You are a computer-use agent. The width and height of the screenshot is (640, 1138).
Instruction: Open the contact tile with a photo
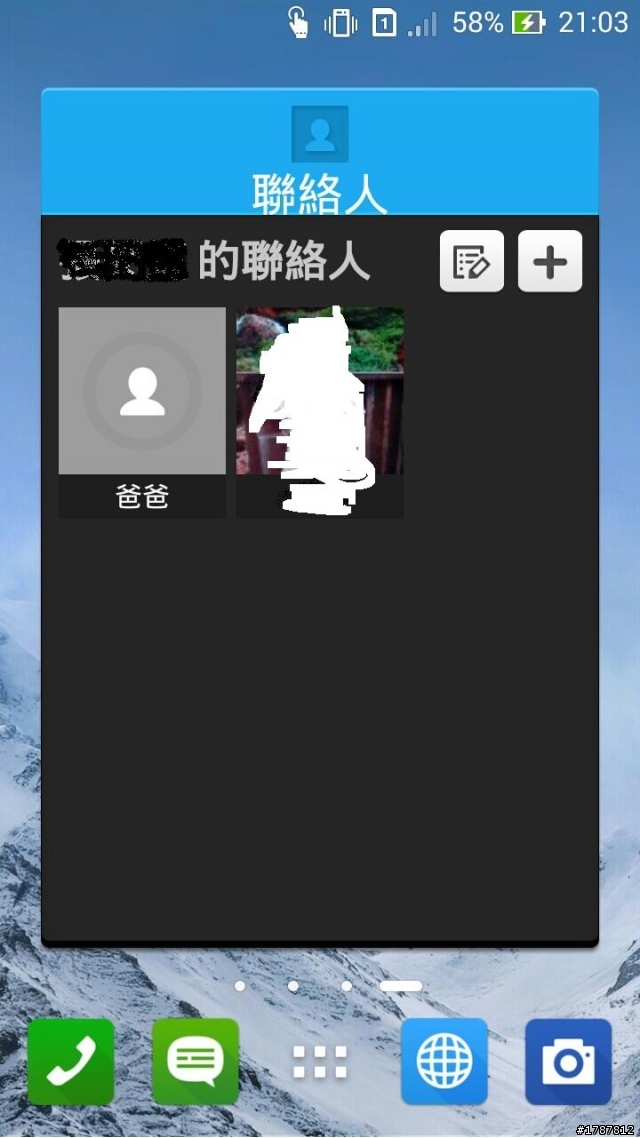coord(320,411)
